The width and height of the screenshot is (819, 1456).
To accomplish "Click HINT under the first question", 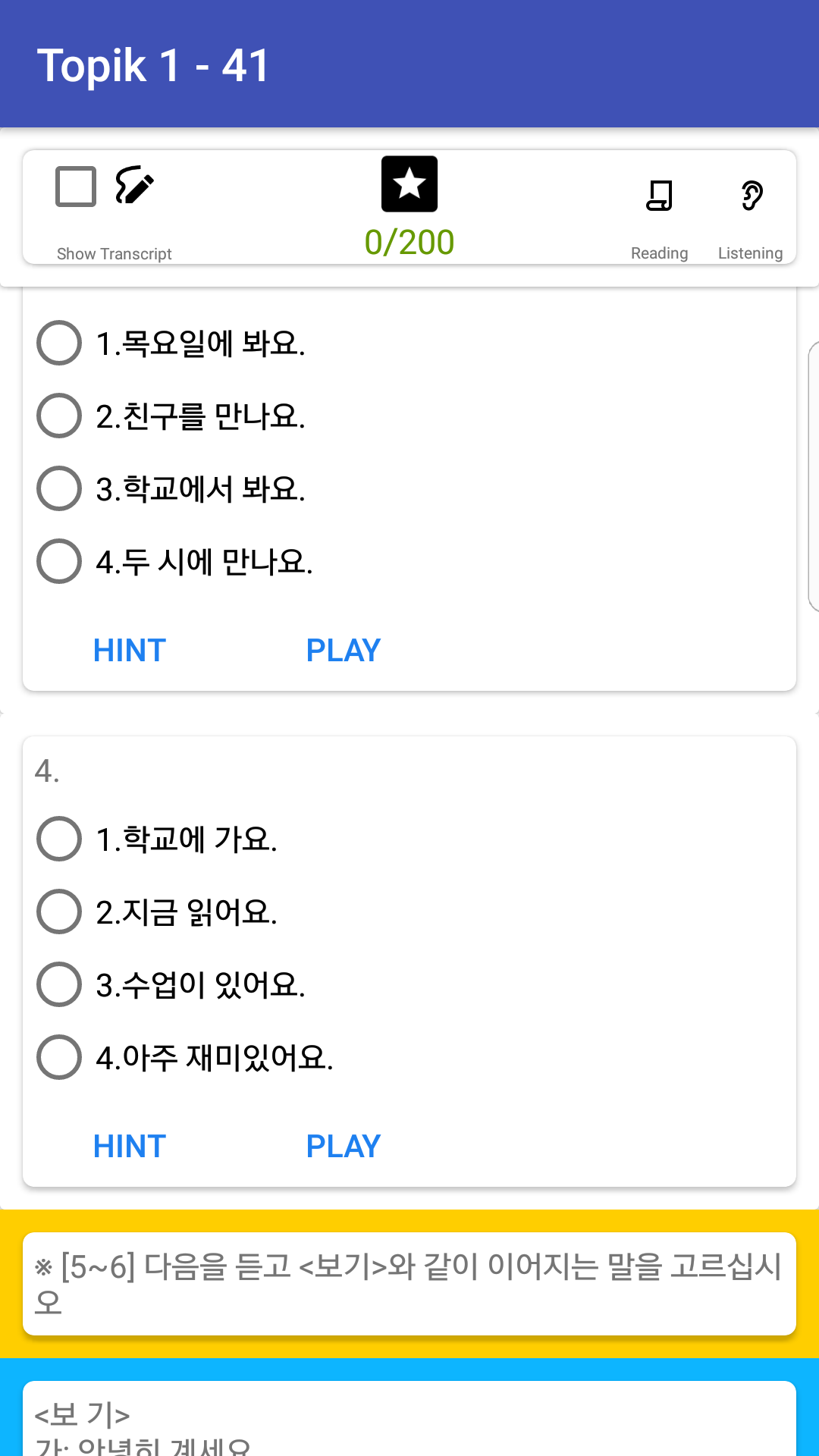I will (x=129, y=650).
